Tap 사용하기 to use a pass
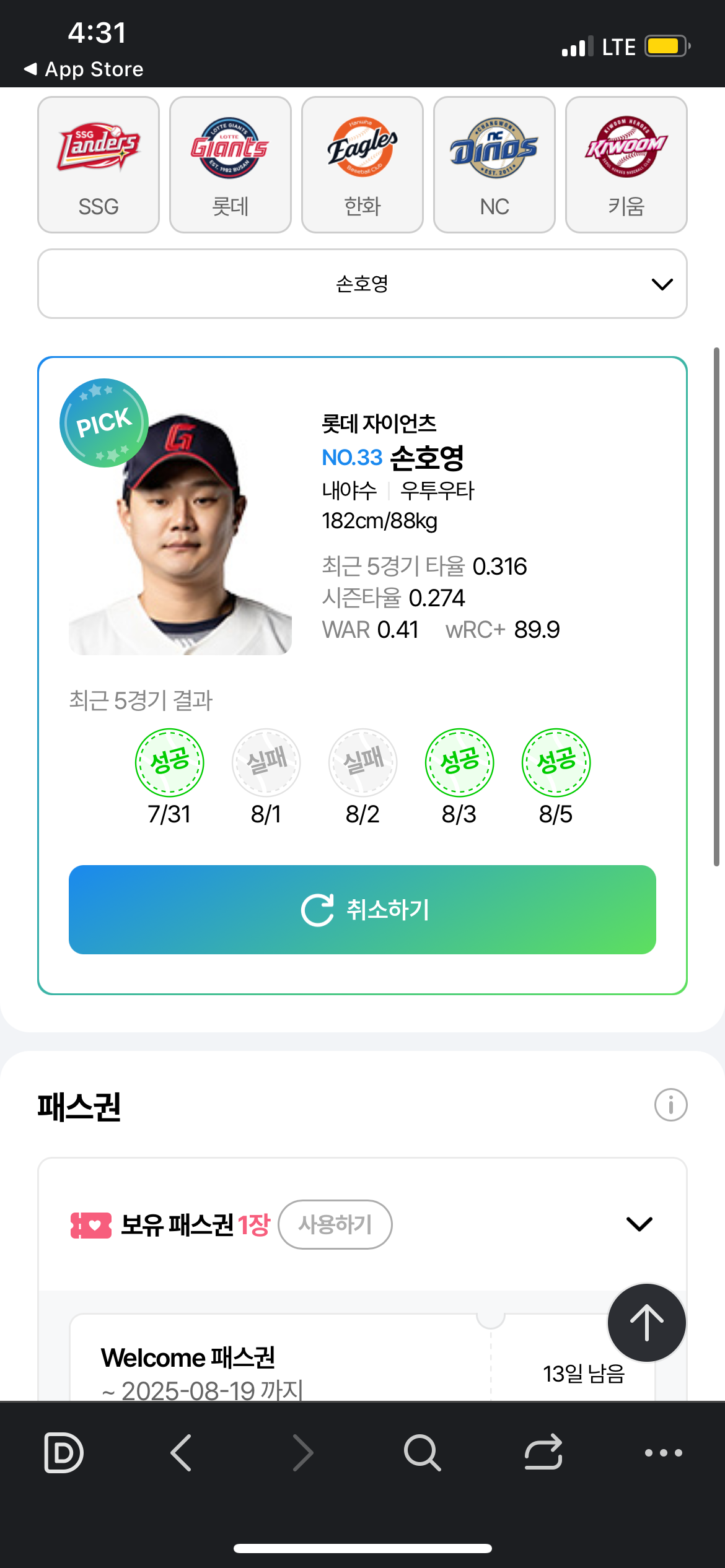 [335, 1224]
